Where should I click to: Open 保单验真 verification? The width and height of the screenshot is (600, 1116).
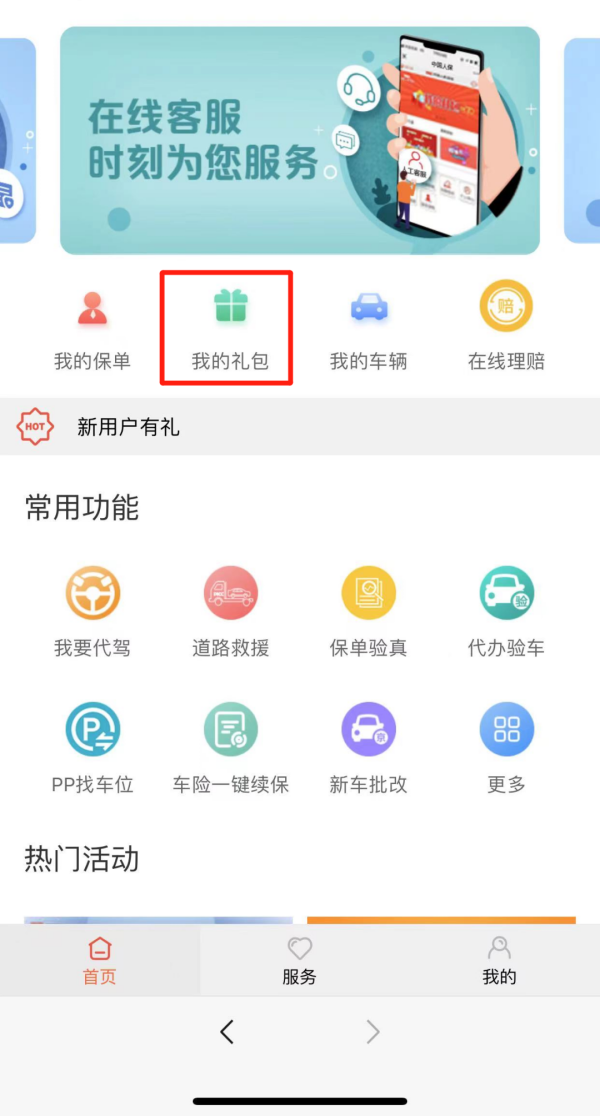pos(368,610)
